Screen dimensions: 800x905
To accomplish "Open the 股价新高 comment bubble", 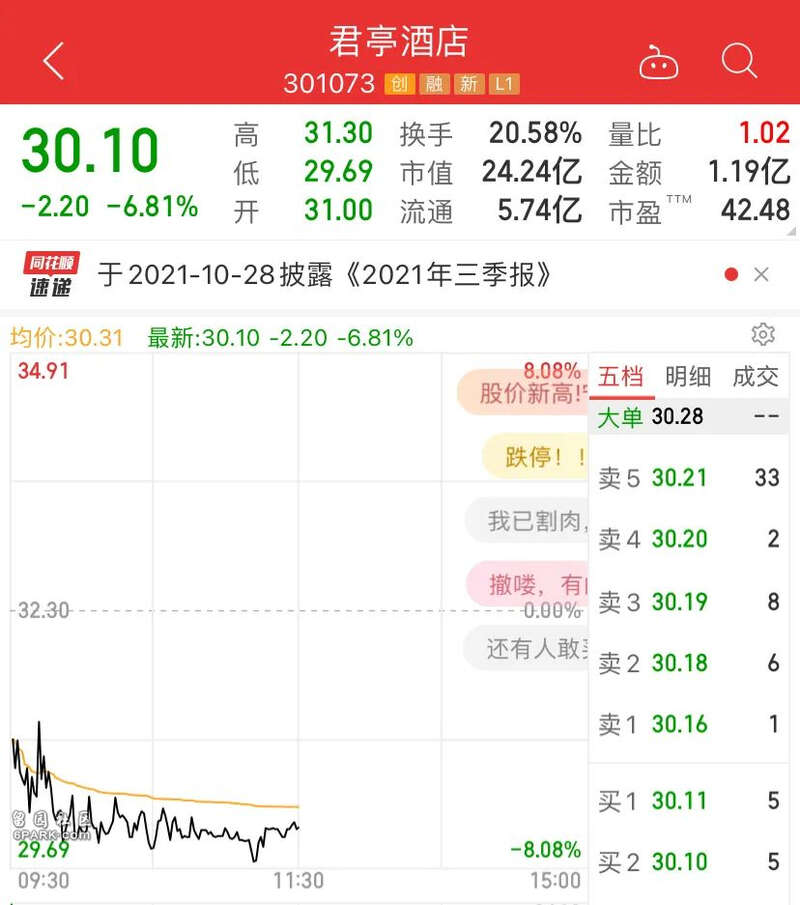I will [x=526, y=393].
